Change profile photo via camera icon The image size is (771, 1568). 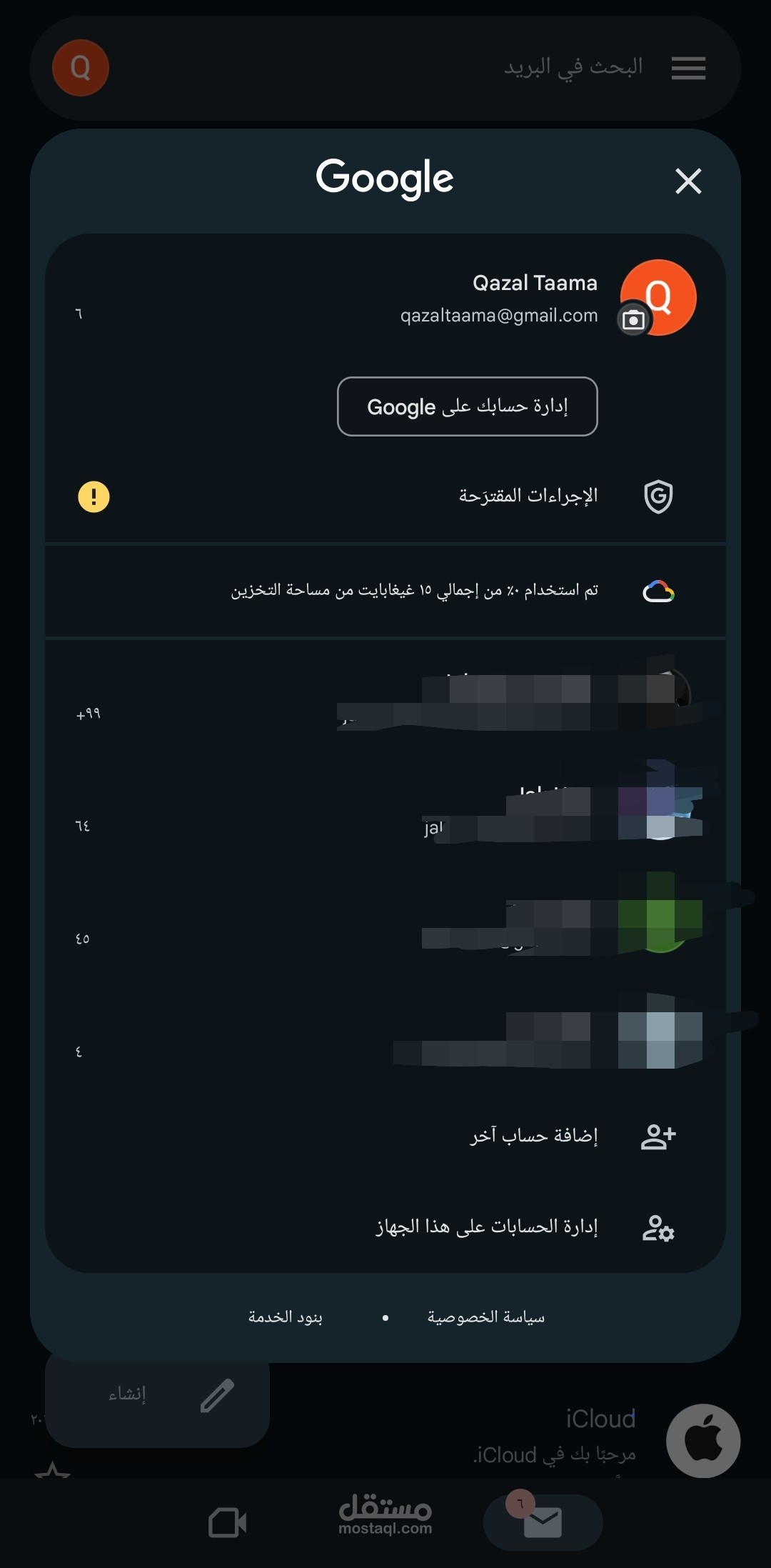click(633, 320)
